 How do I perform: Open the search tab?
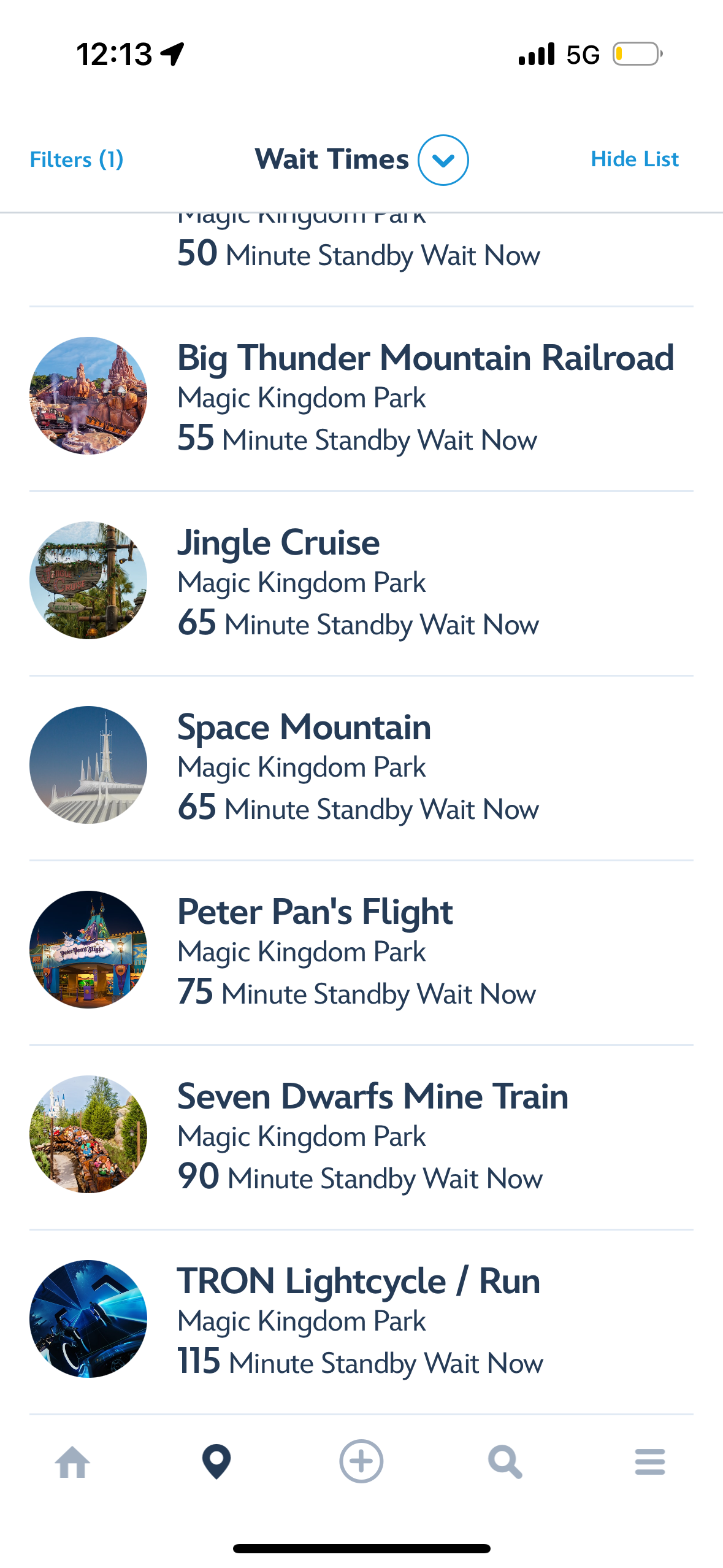click(505, 1462)
